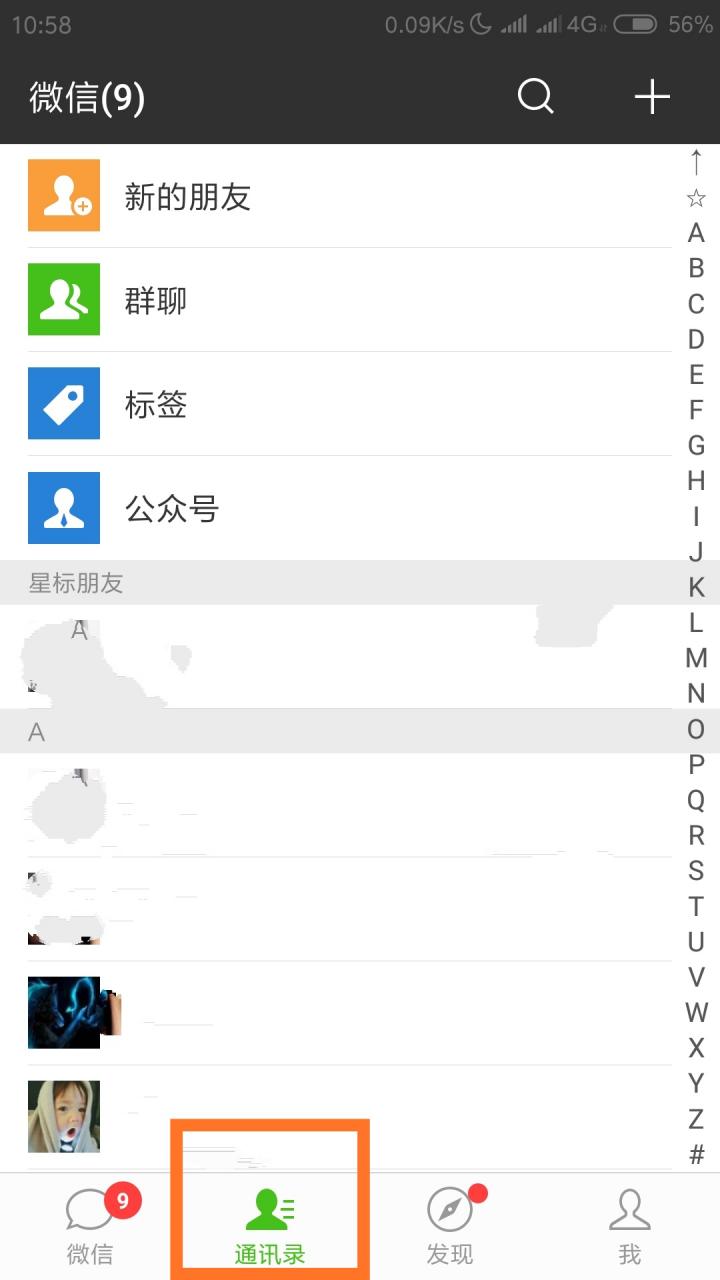This screenshot has height=1280, width=720.
Task: Jump to # section in index
Action: pyautogui.click(x=696, y=1155)
